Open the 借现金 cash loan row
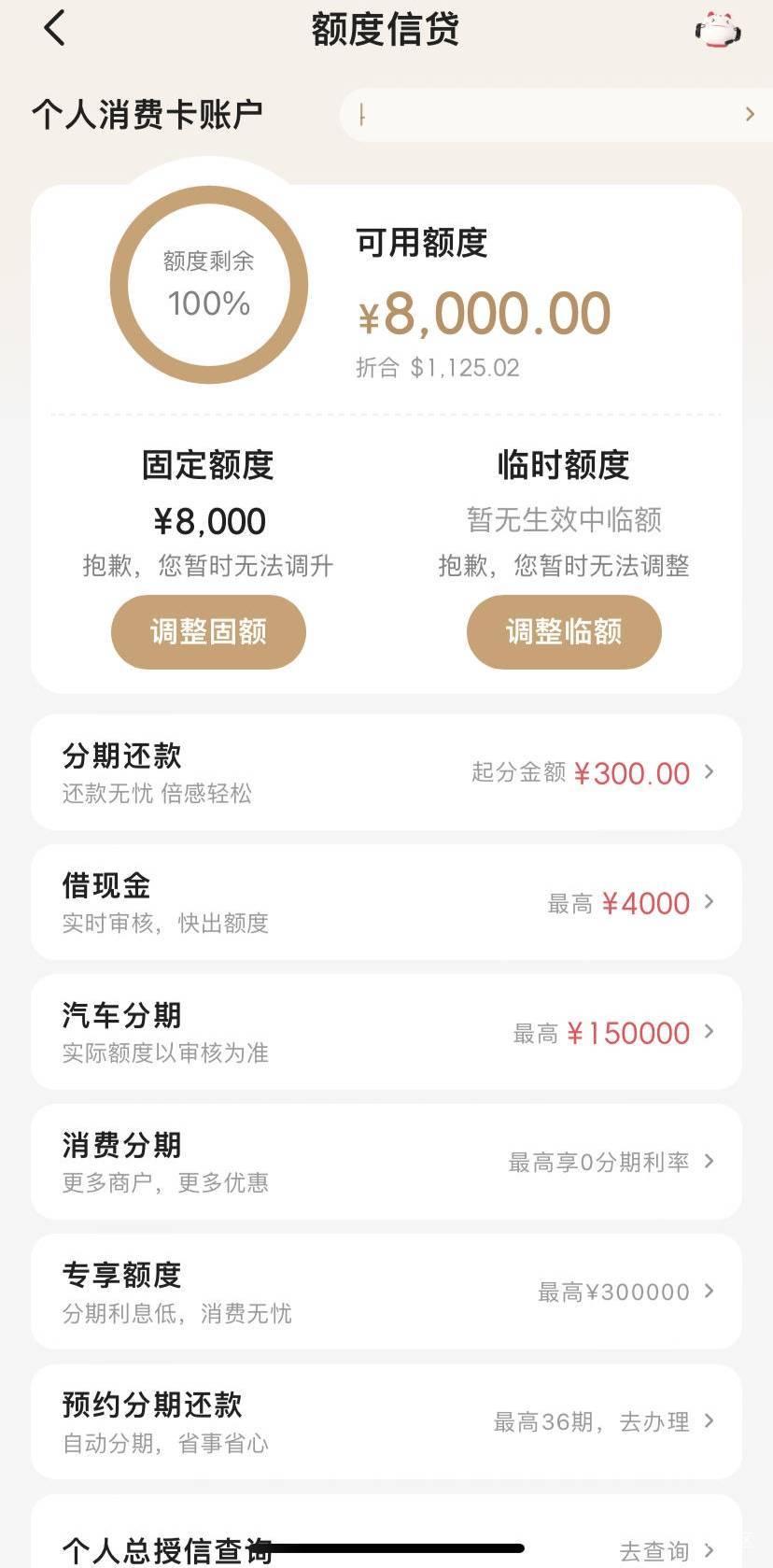Screen dimensions: 773x1568 click(x=386, y=902)
